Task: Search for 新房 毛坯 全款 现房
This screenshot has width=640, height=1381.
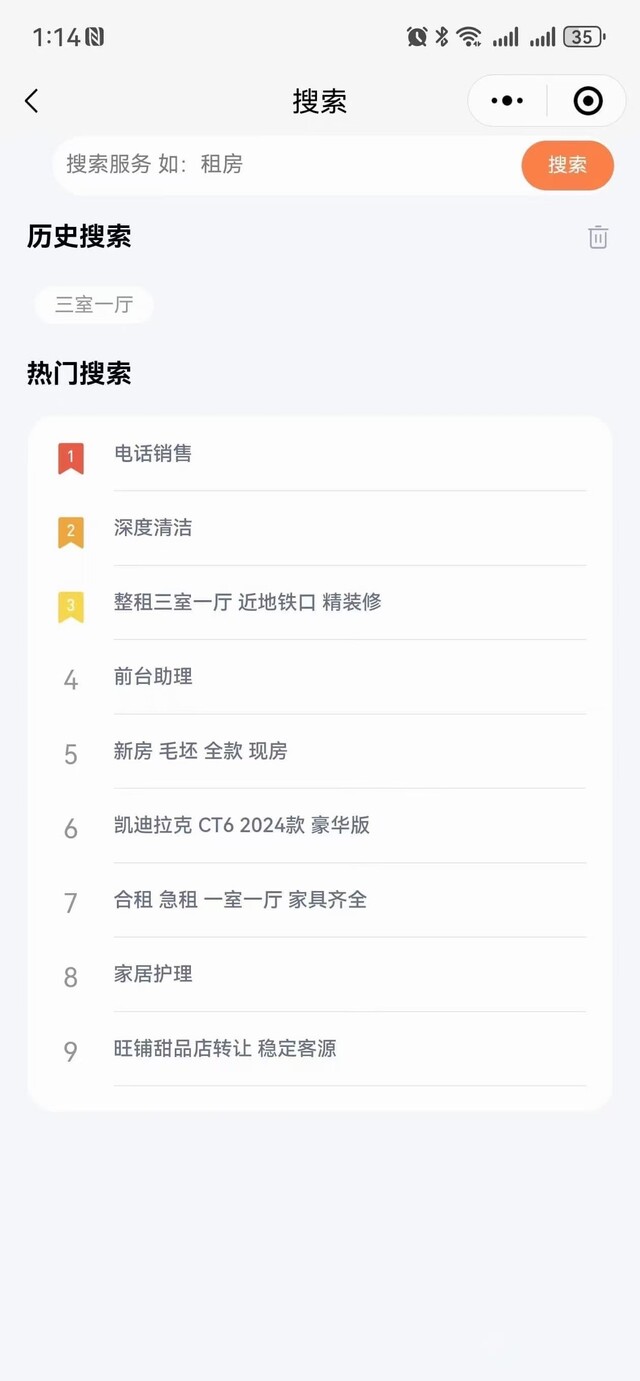Action: click(200, 751)
